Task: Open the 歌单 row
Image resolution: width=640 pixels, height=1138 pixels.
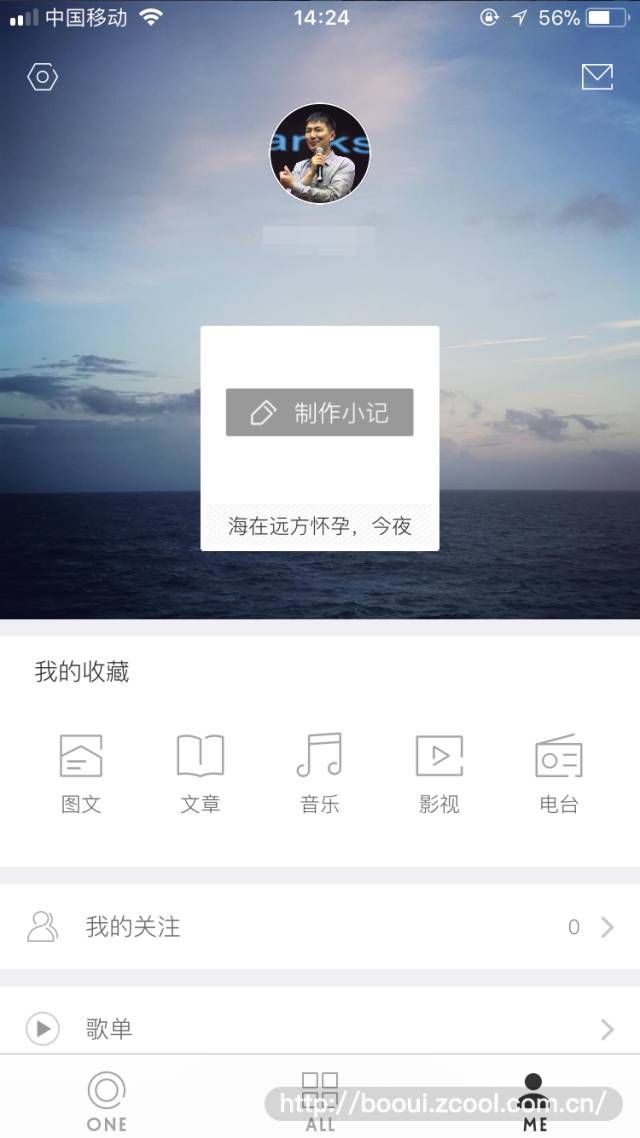Action: (x=320, y=1028)
